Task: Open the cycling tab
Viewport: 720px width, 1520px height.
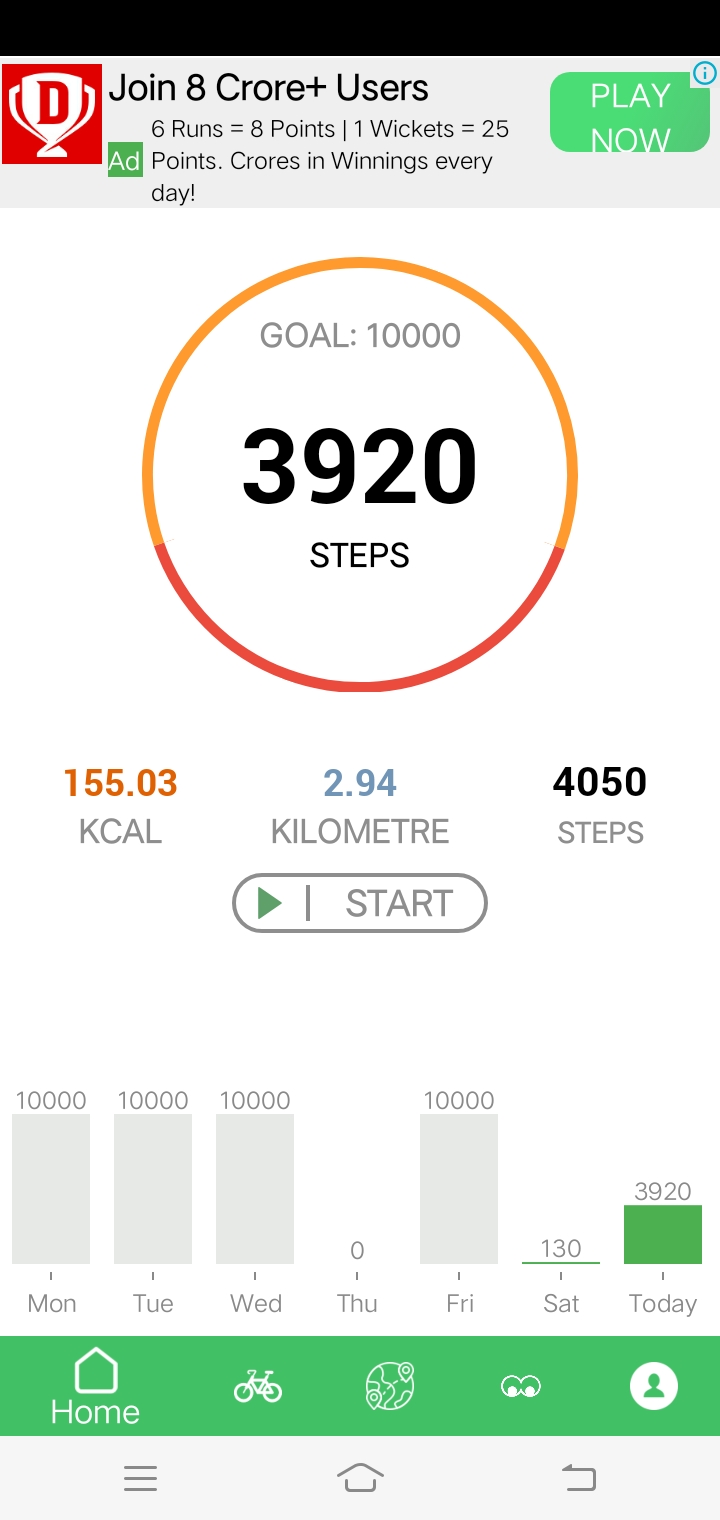Action: coord(258,1387)
